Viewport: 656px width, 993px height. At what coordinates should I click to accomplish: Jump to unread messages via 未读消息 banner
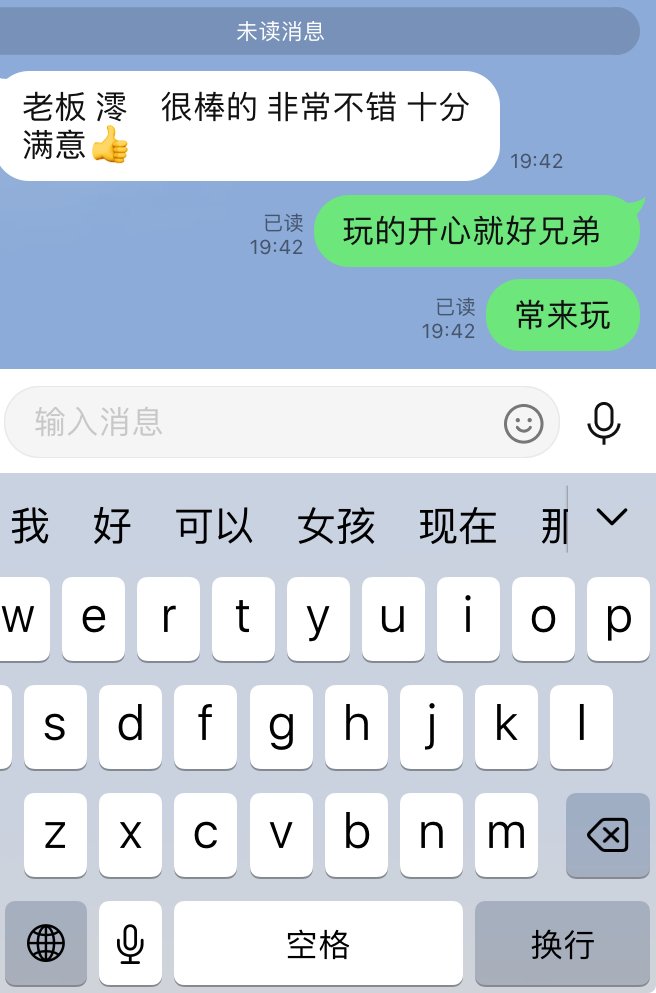tap(281, 31)
